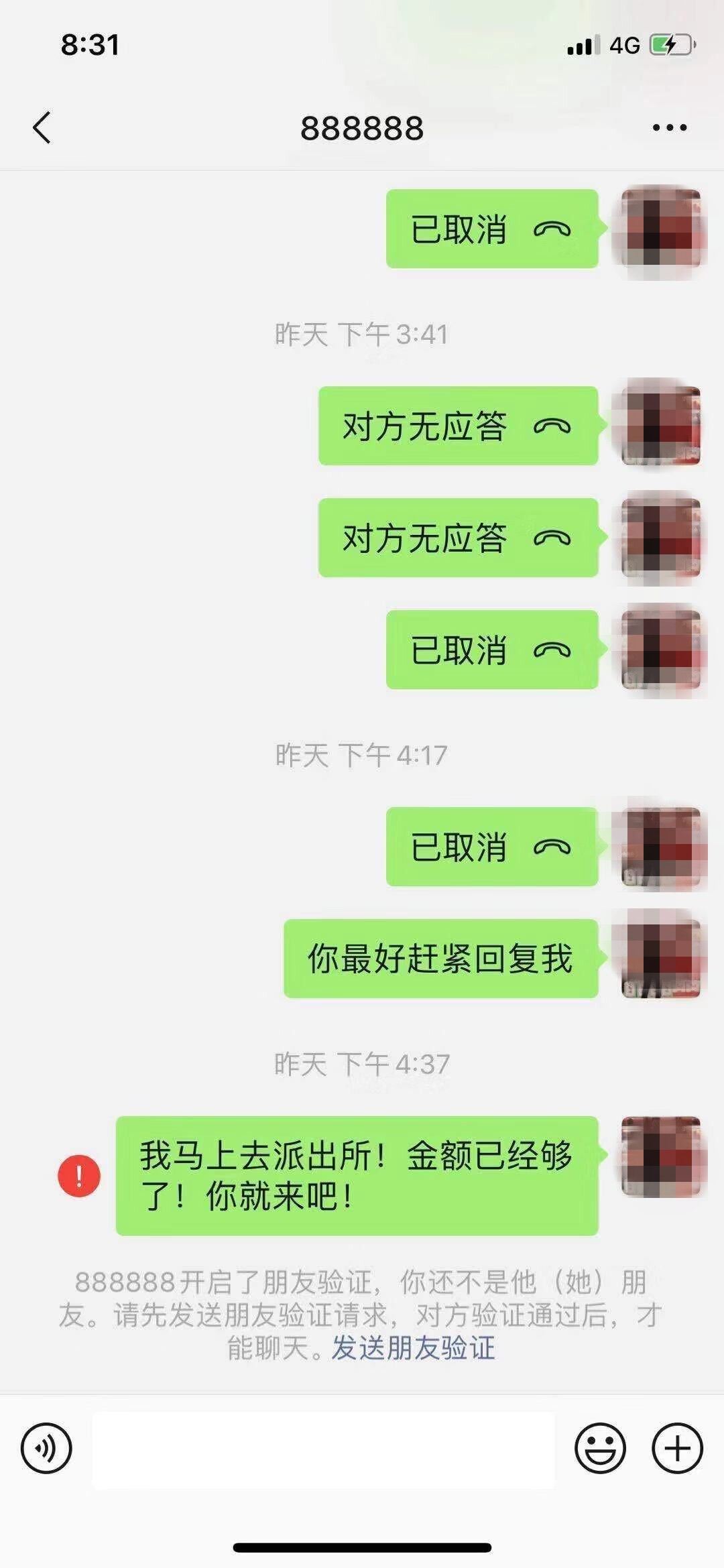Tap the red failed-send warning icon
724x1568 pixels.
(79, 1175)
